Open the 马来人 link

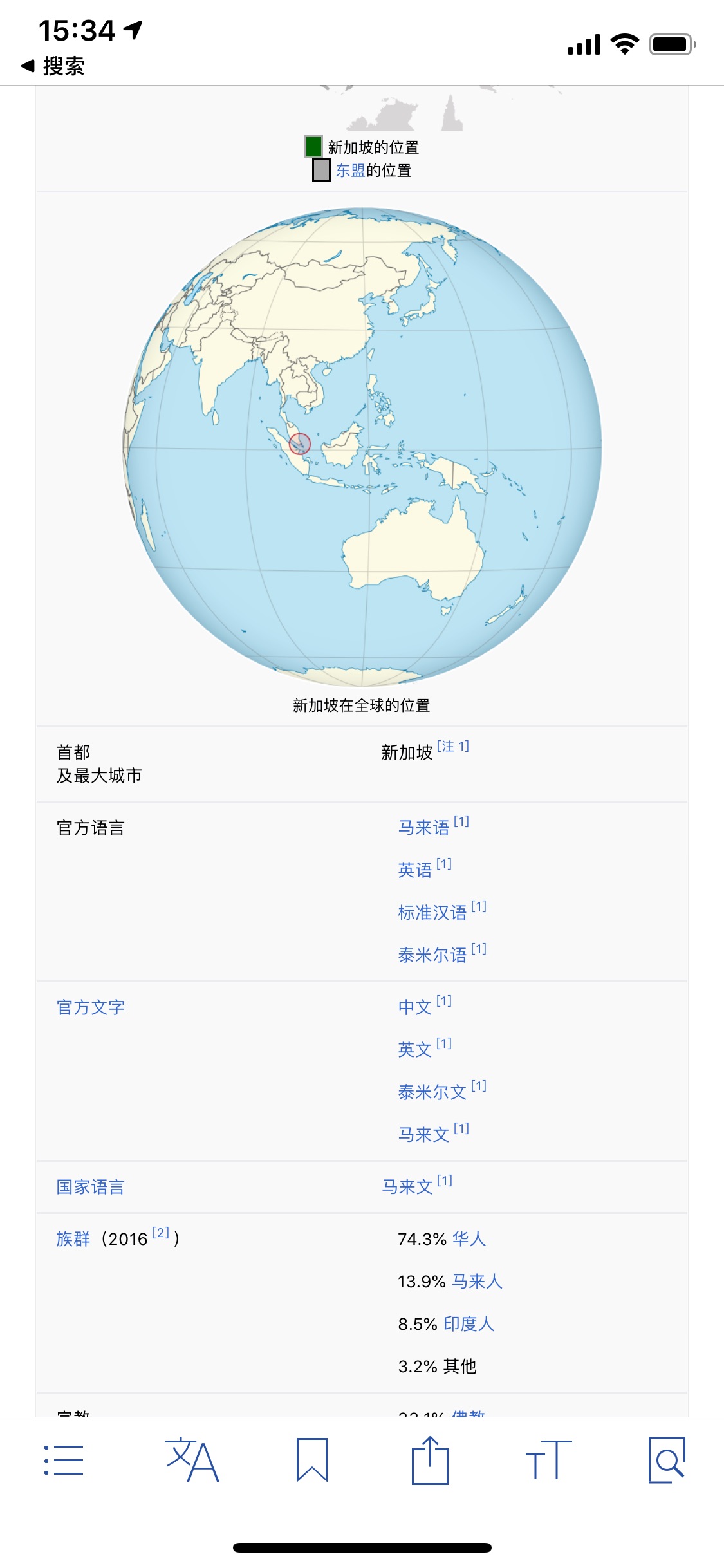tap(477, 1282)
